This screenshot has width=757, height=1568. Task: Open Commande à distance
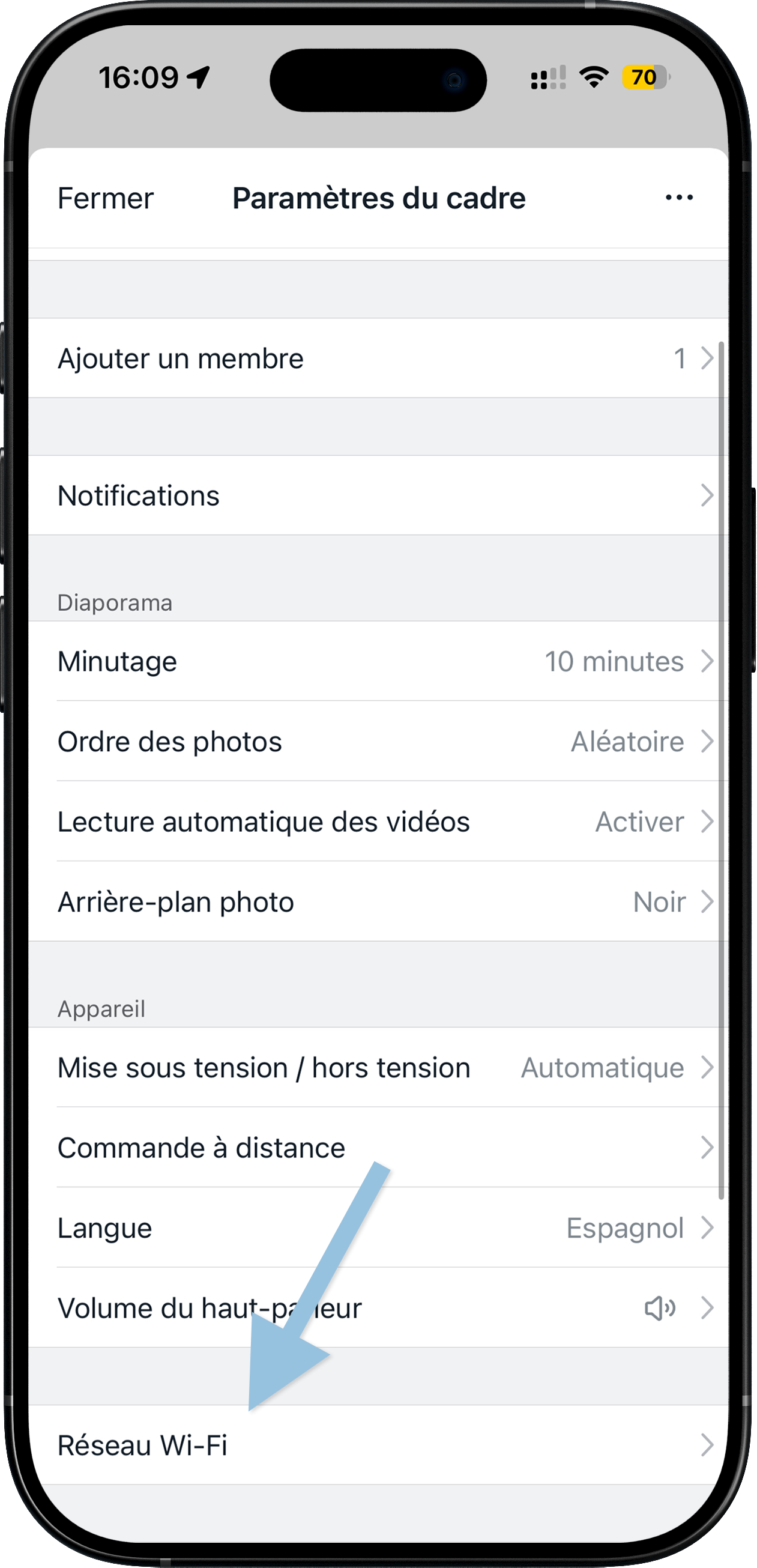pos(377,1148)
